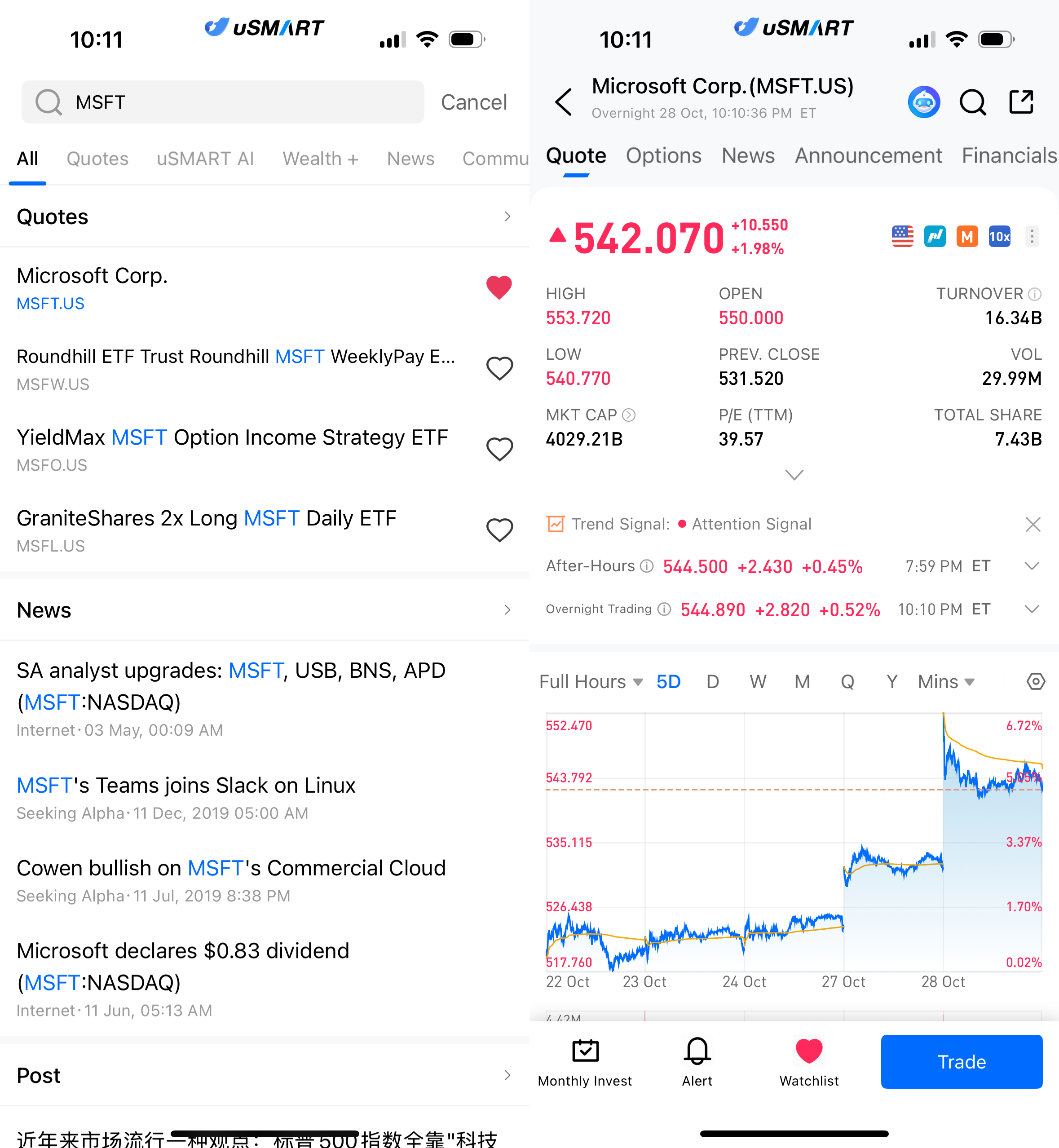The height and width of the screenshot is (1148, 1059).
Task: Switch to the uSMART AI search tab
Action: (x=205, y=159)
